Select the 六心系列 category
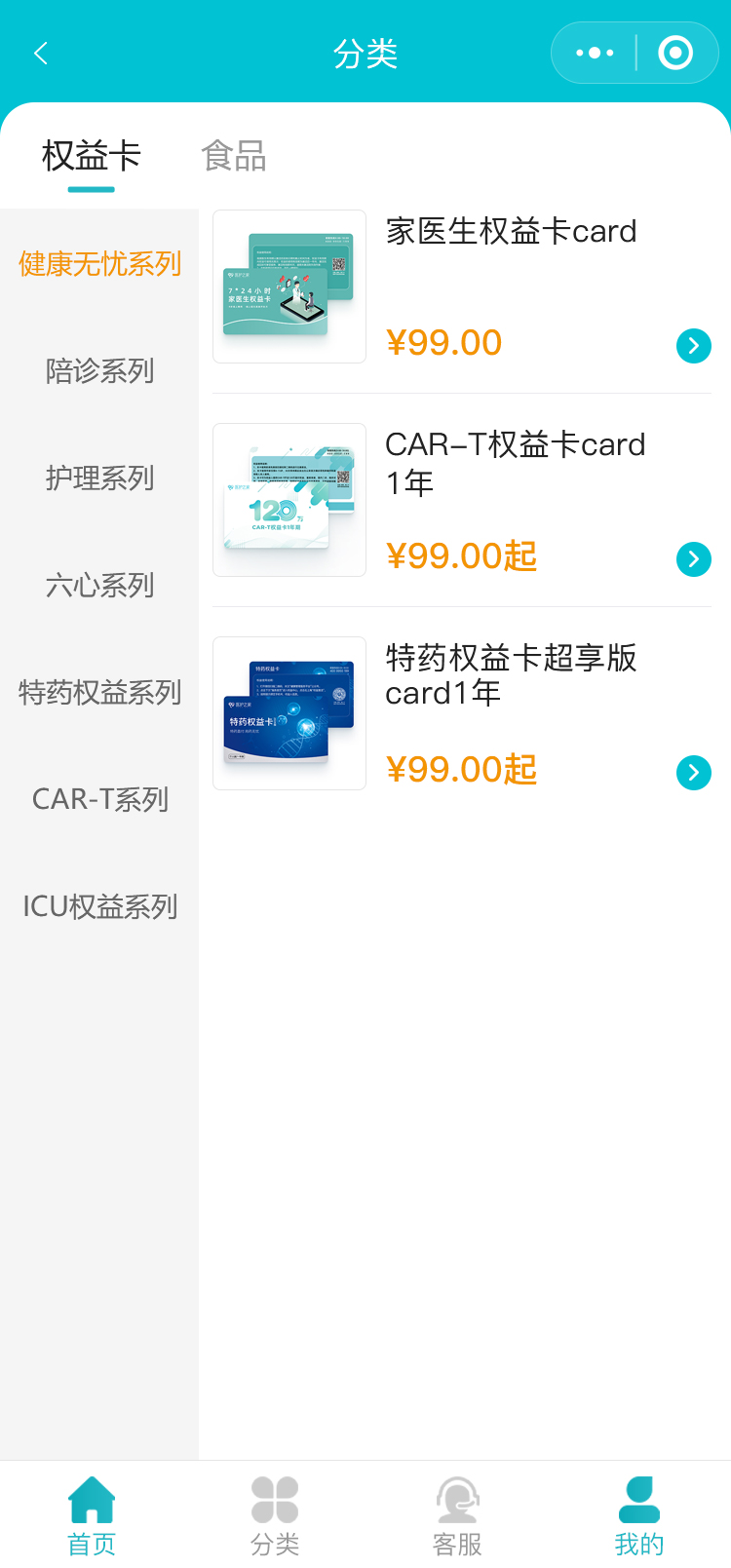Screen dimensions: 731x1568 (x=99, y=585)
